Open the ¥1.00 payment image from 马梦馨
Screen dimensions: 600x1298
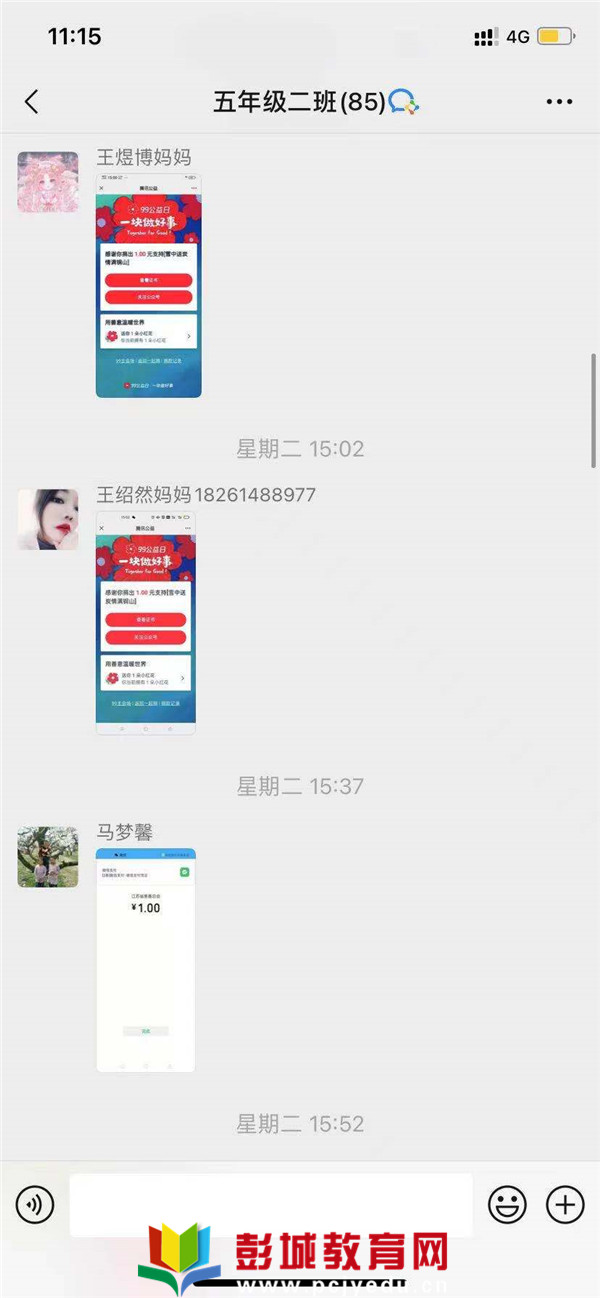pyautogui.click(x=146, y=960)
